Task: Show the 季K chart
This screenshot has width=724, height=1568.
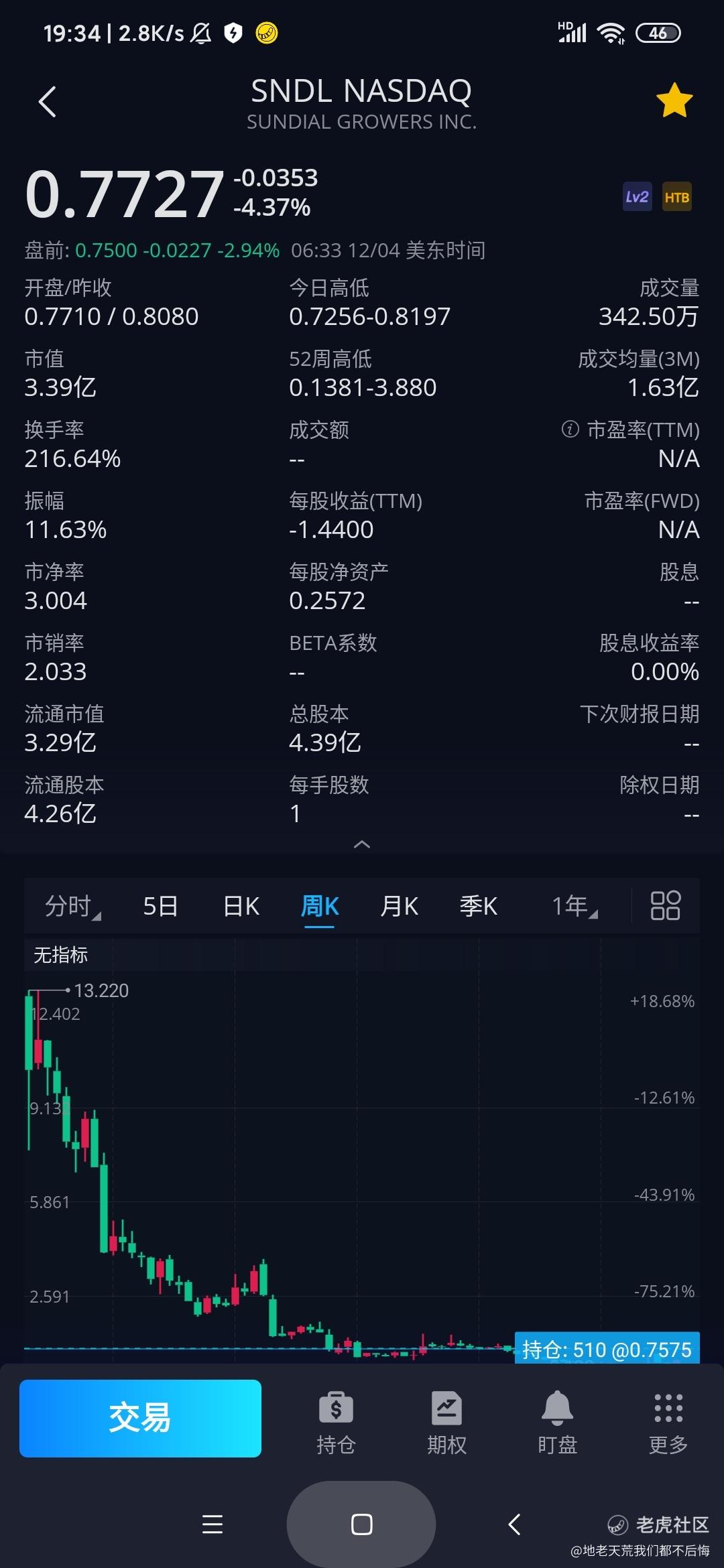Action: 478,906
